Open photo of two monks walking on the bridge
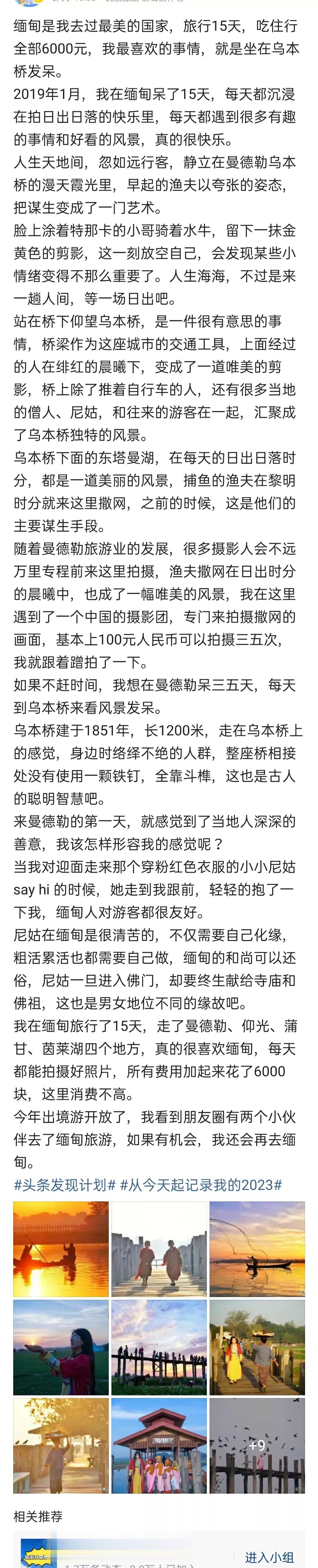 click(159, 1248)
